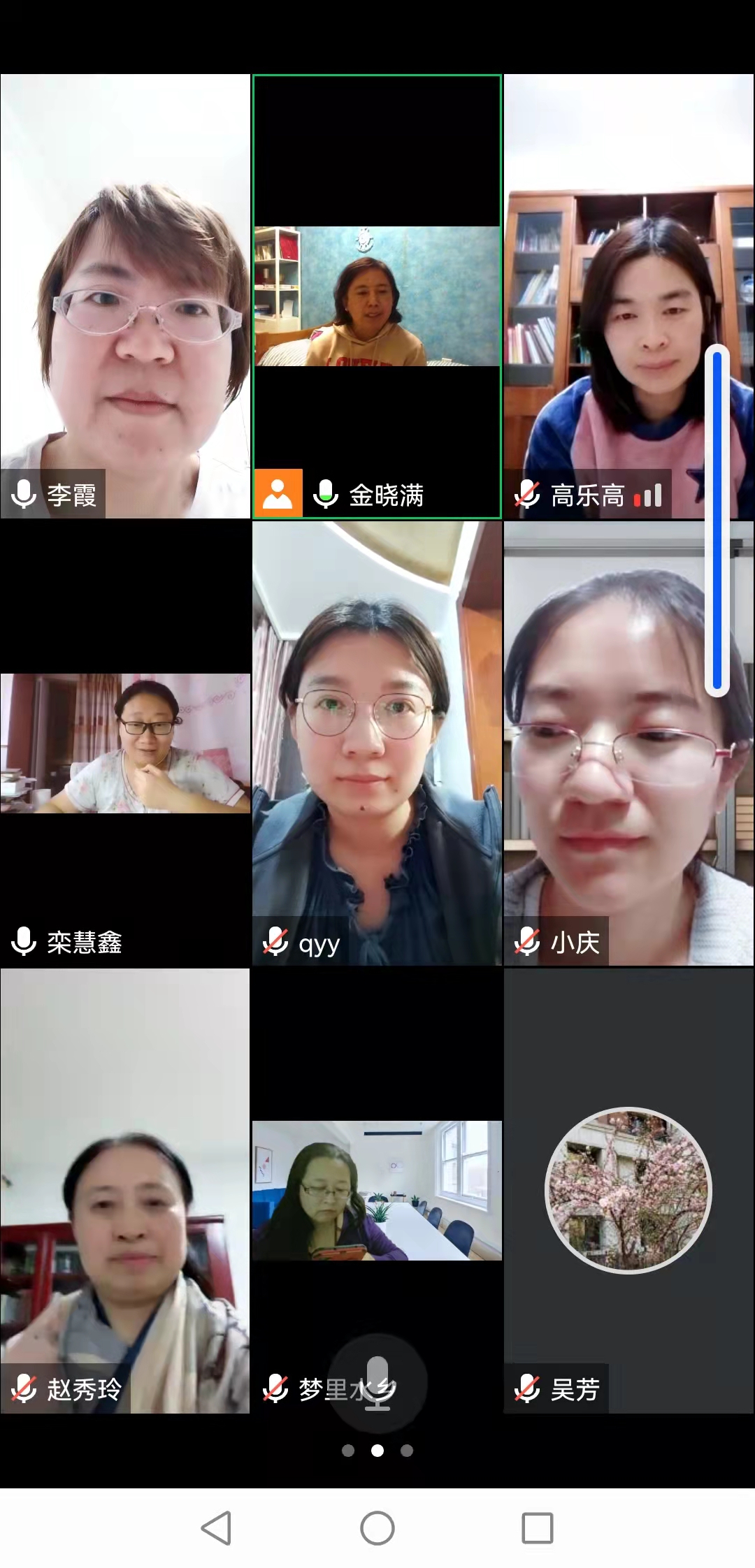Go back with system back button
This screenshot has height=1568, width=755.
[x=216, y=1528]
